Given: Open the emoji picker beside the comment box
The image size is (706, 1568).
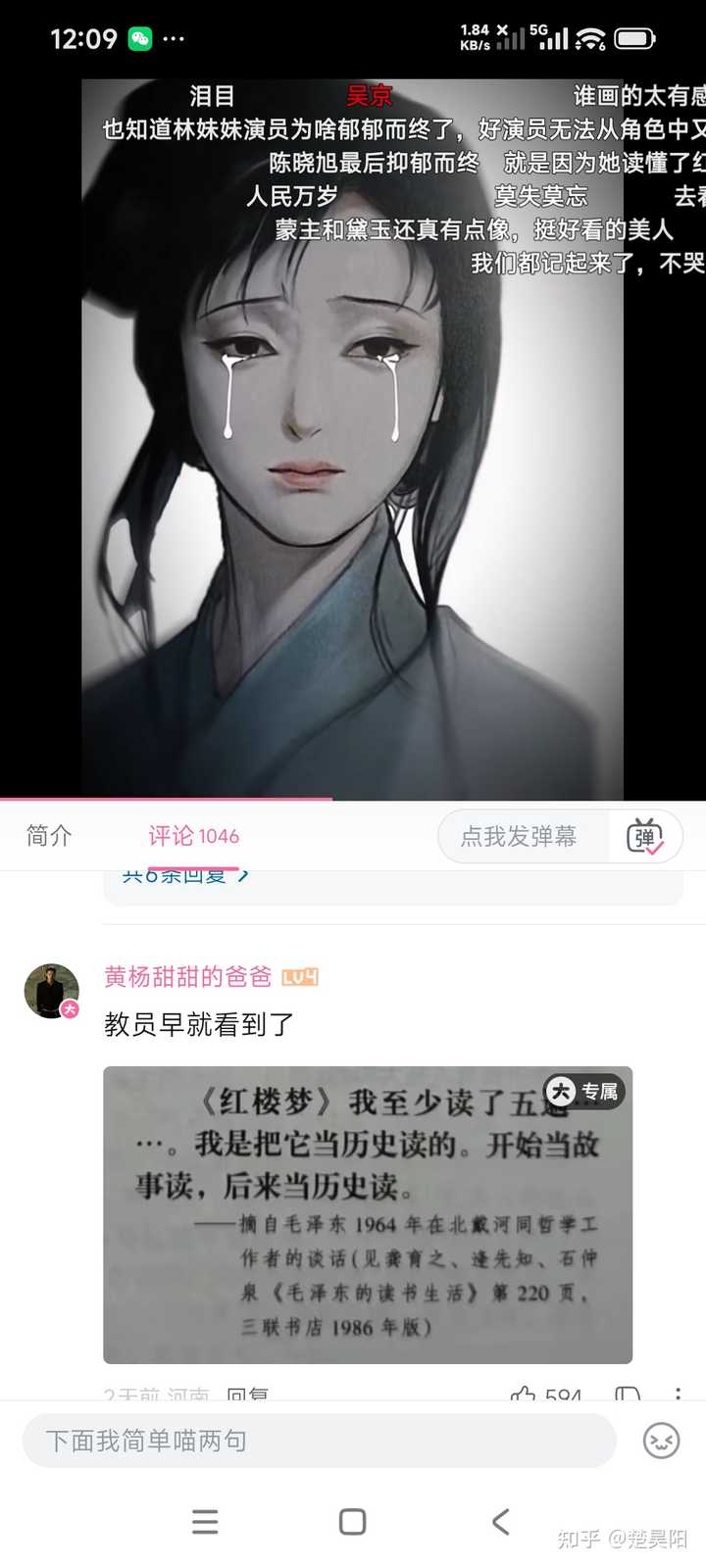Looking at the screenshot, I should pyautogui.click(x=661, y=1441).
